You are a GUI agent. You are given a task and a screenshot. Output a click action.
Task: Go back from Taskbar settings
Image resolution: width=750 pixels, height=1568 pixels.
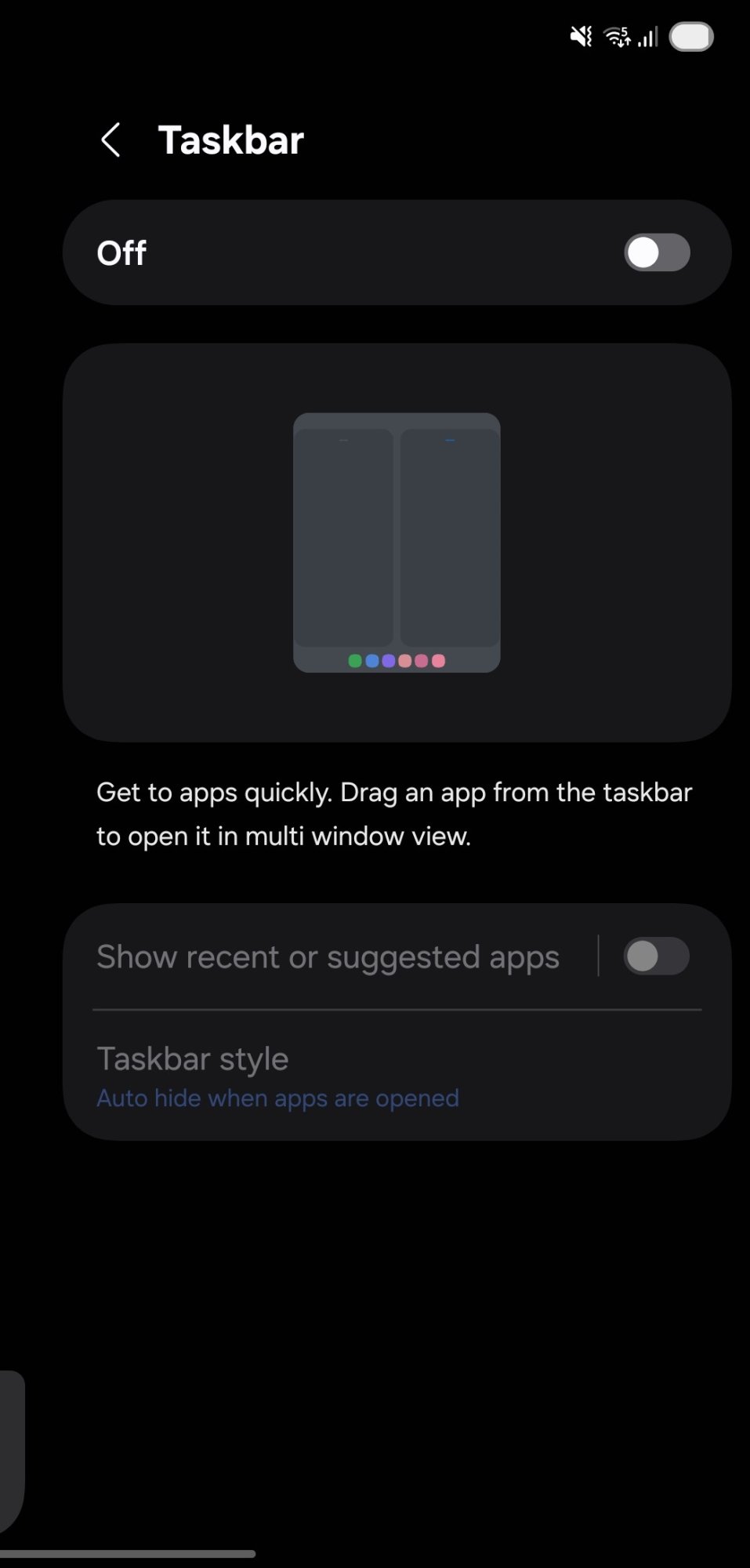(x=111, y=140)
